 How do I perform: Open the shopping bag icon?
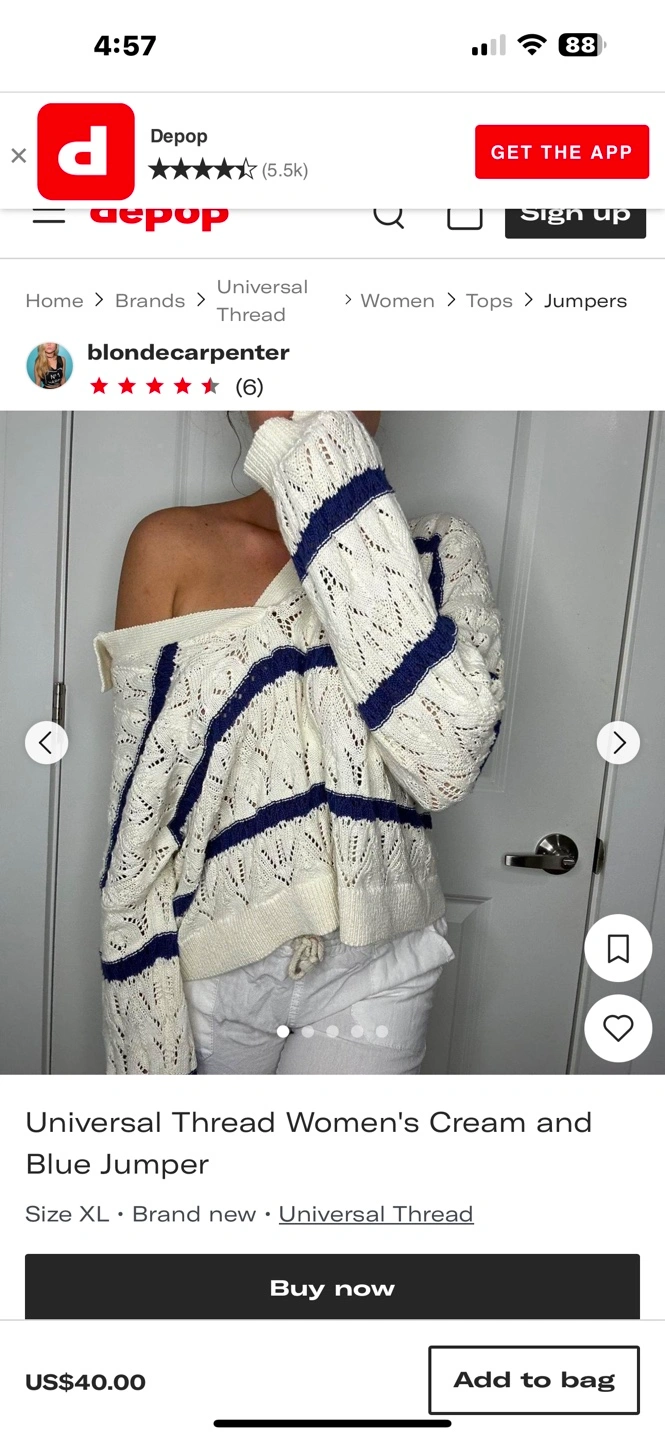[464, 215]
